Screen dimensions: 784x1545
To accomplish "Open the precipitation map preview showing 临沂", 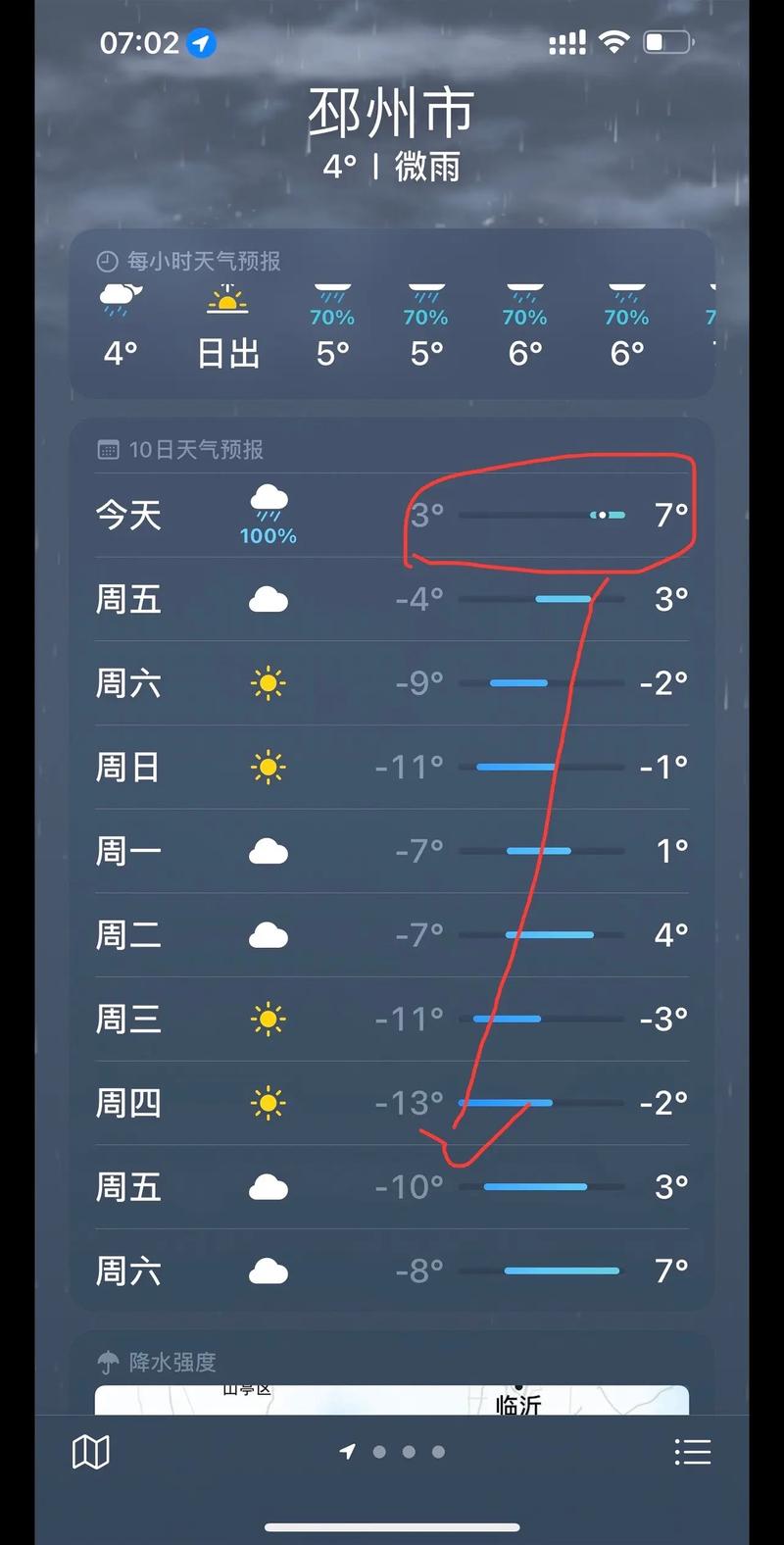I will 392,1400.
